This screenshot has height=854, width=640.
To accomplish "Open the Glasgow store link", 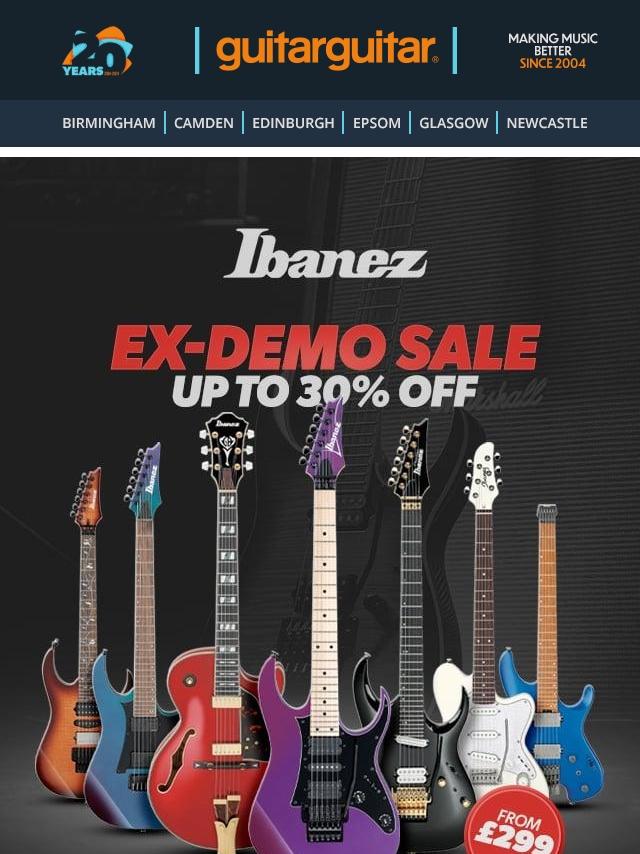I will (453, 123).
